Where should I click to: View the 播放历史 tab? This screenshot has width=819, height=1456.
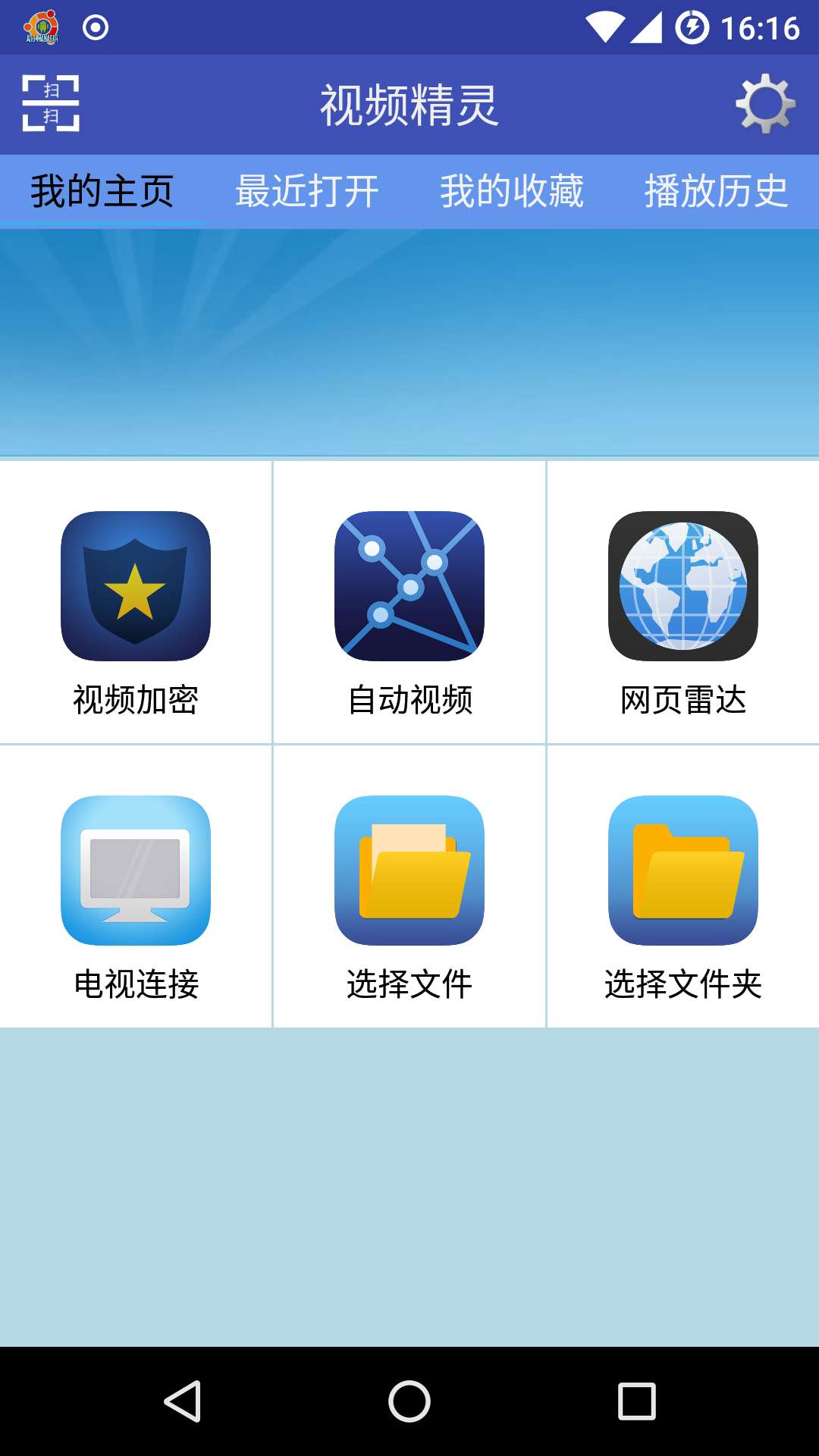click(717, 191)
